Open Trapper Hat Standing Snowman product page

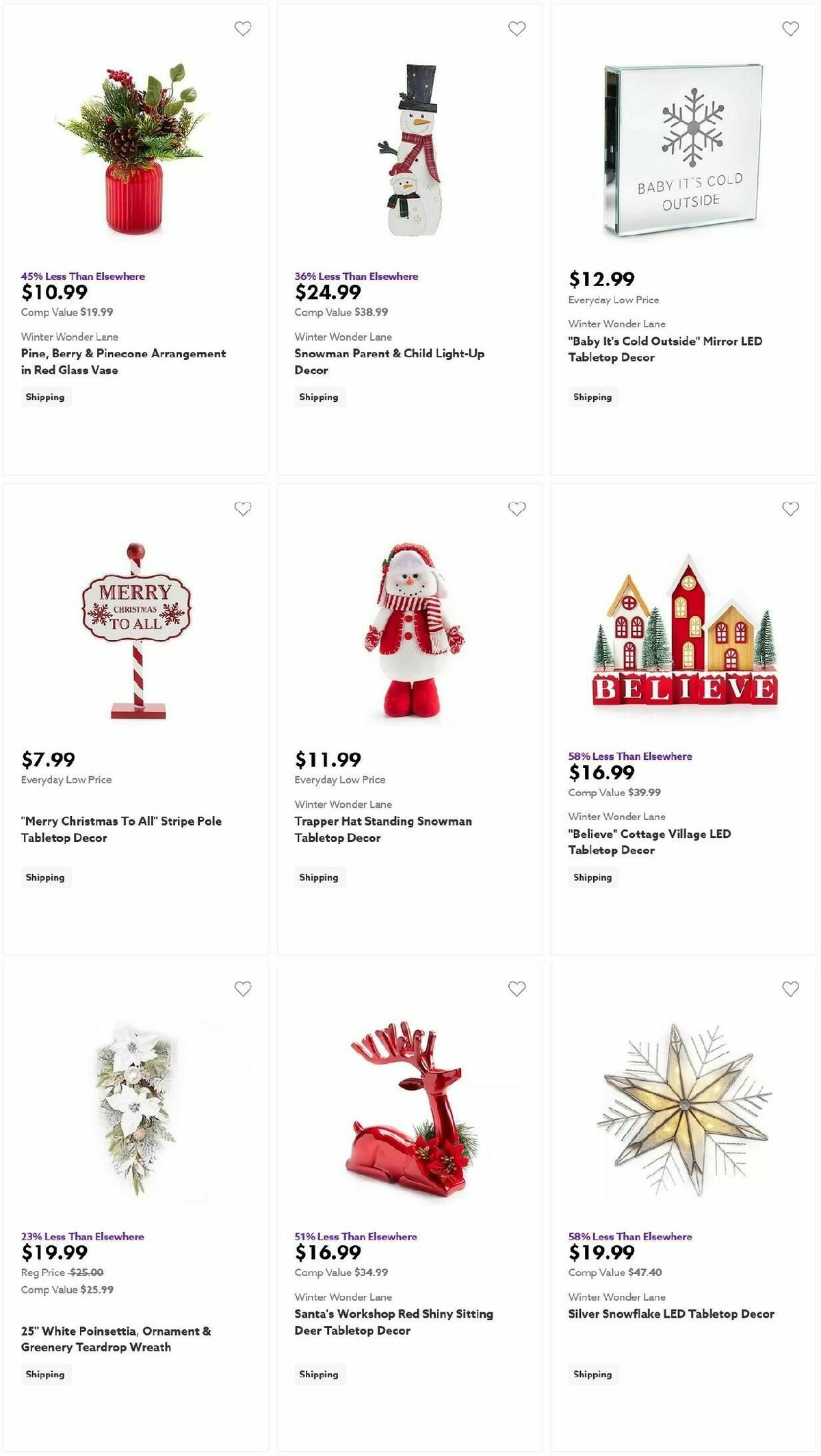(382, 829)
